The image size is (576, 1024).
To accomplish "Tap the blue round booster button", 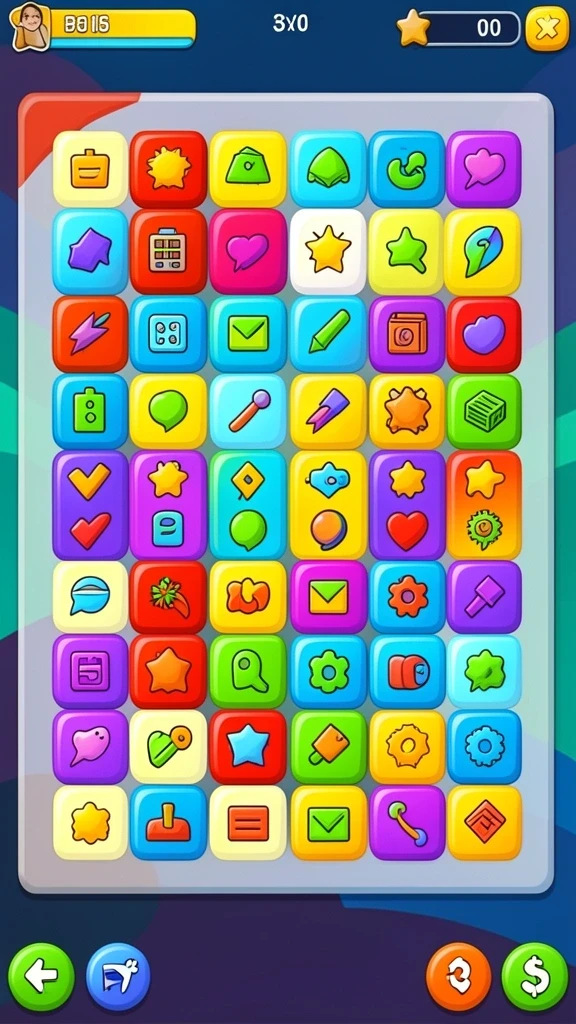I will pos(118,977).
